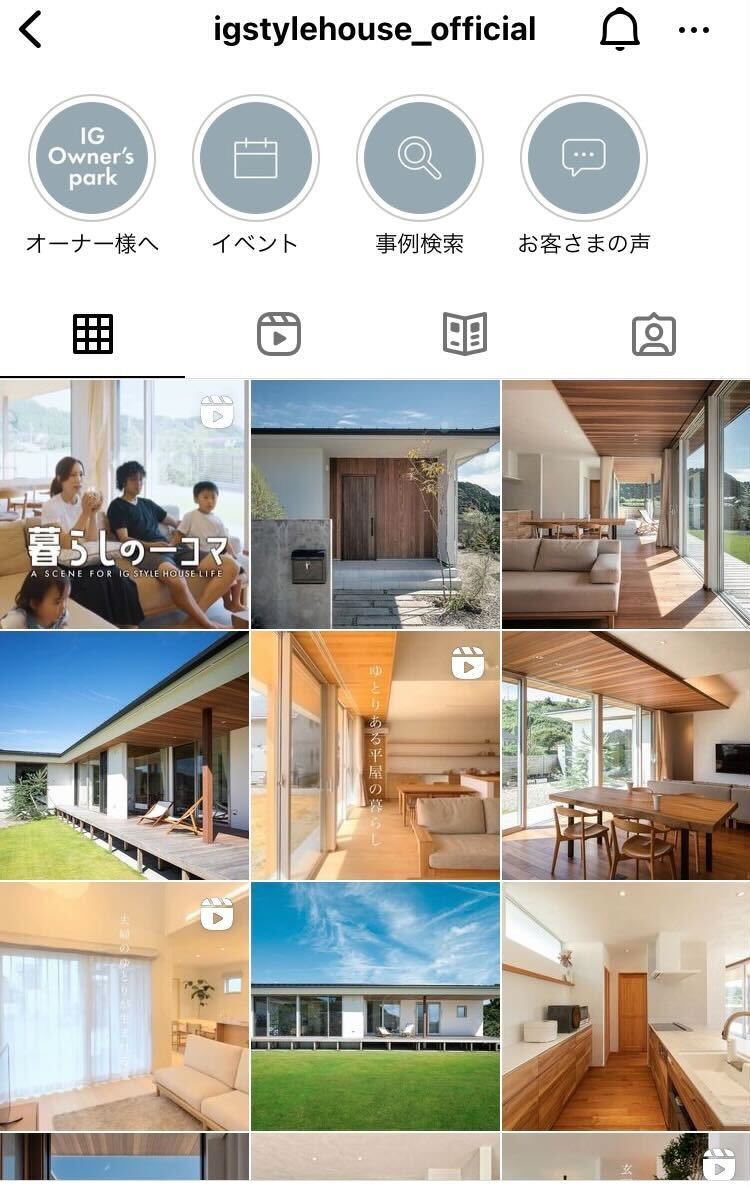View the wooden deck with chairs post
Screen dimensions: 750x1189
click(x=124, y=755)
